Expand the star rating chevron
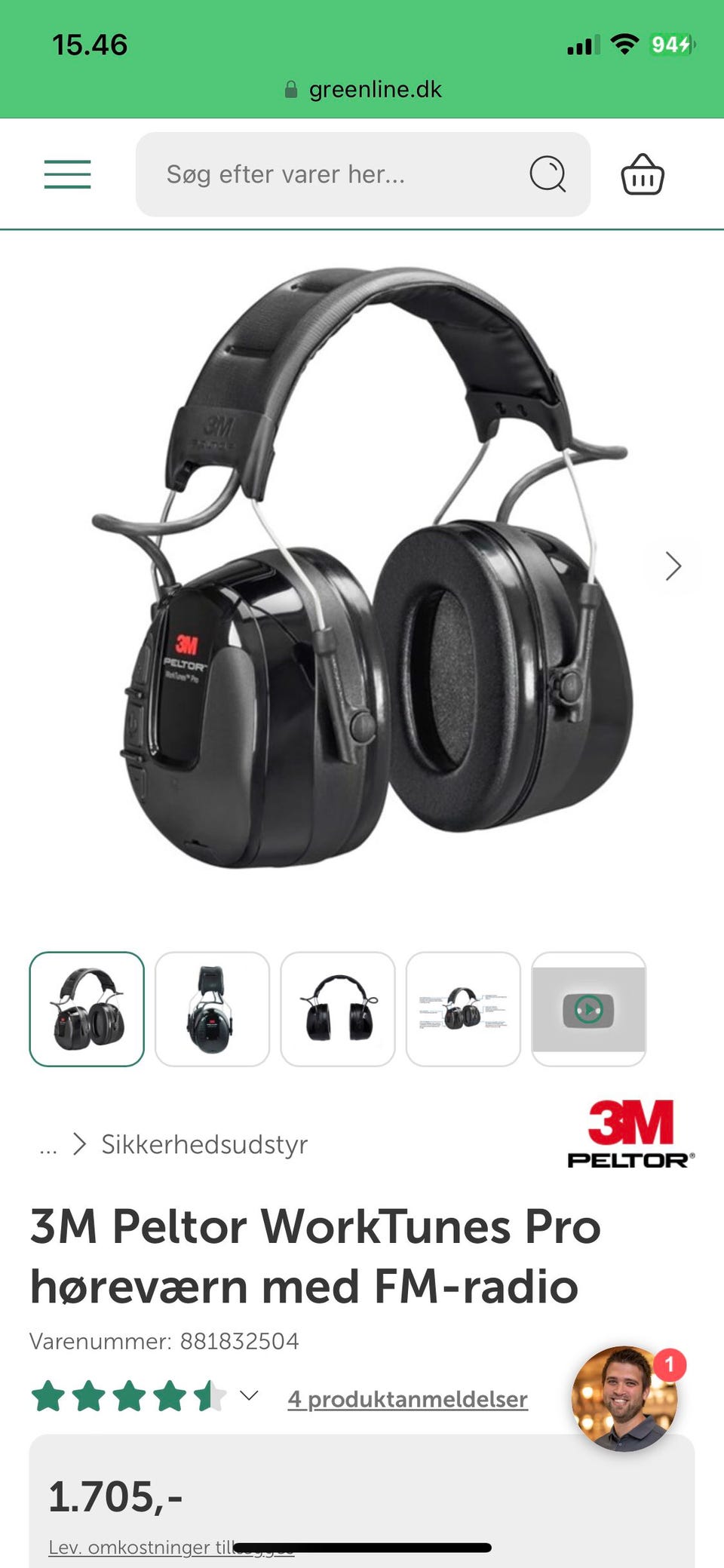The width and height of the screenshot is (724, 1568). 249,1396
